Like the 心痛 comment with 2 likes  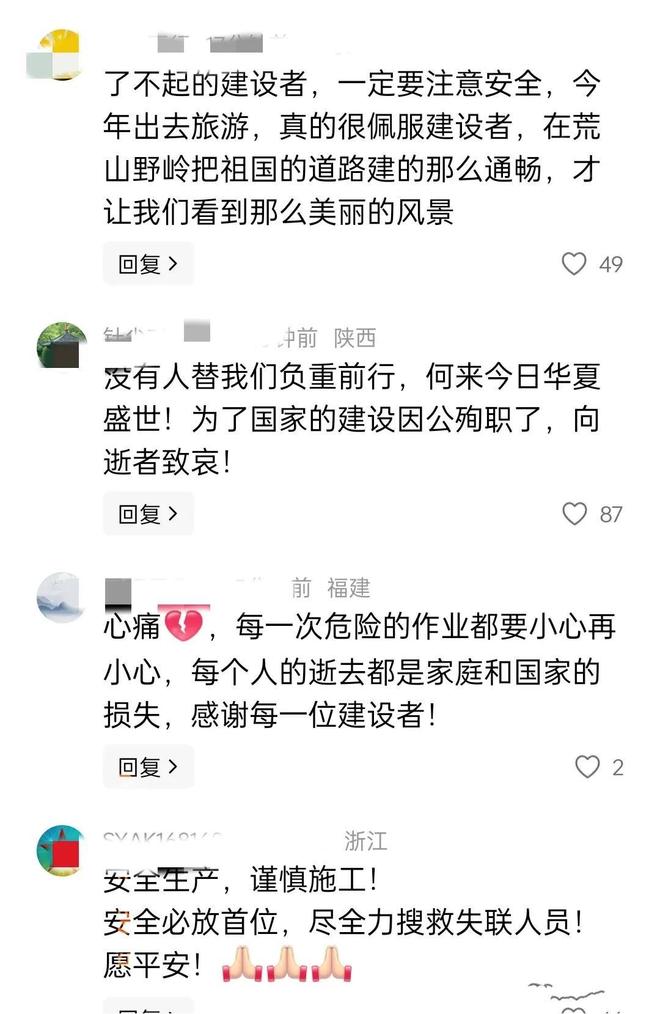coord(587,767)
